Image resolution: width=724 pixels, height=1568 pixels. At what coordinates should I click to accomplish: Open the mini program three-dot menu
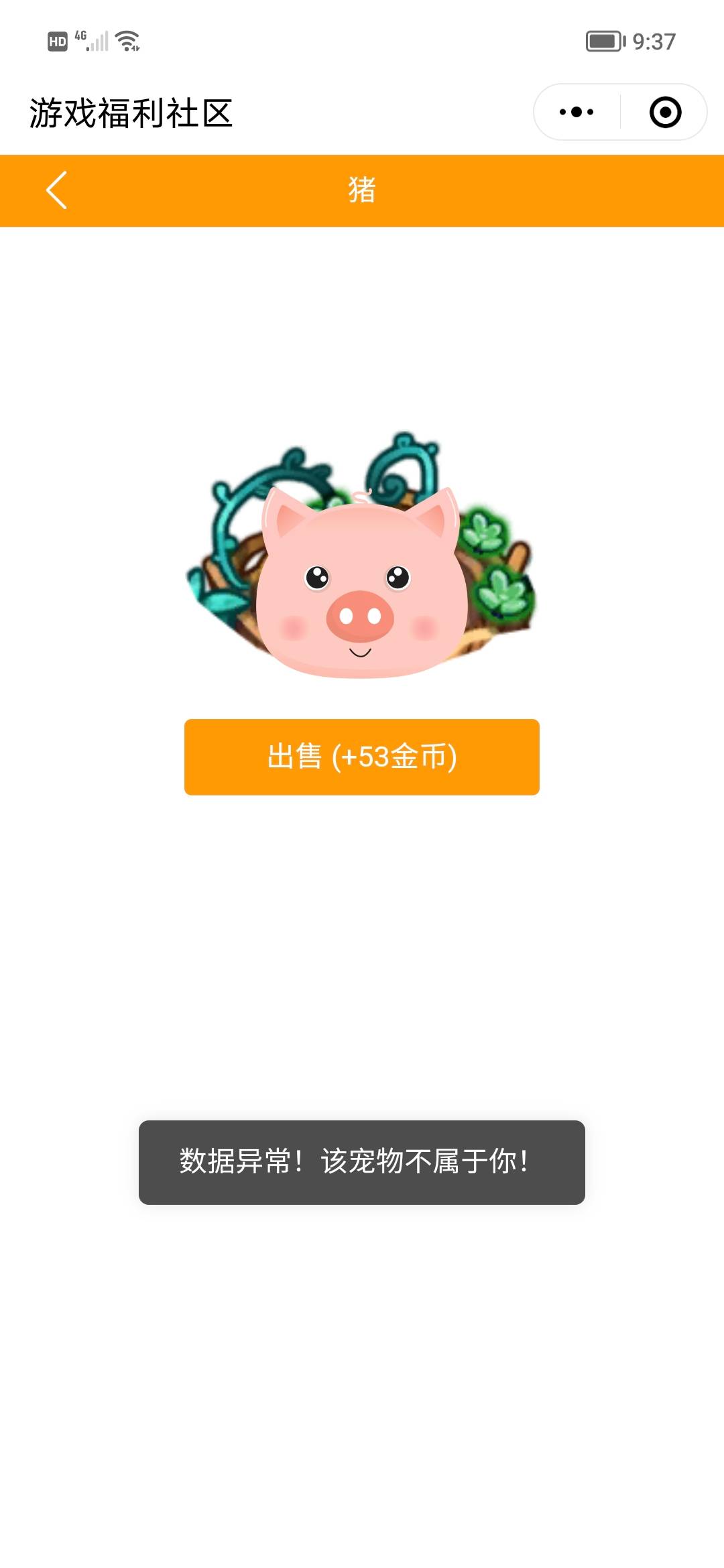(x=577, y=112)
